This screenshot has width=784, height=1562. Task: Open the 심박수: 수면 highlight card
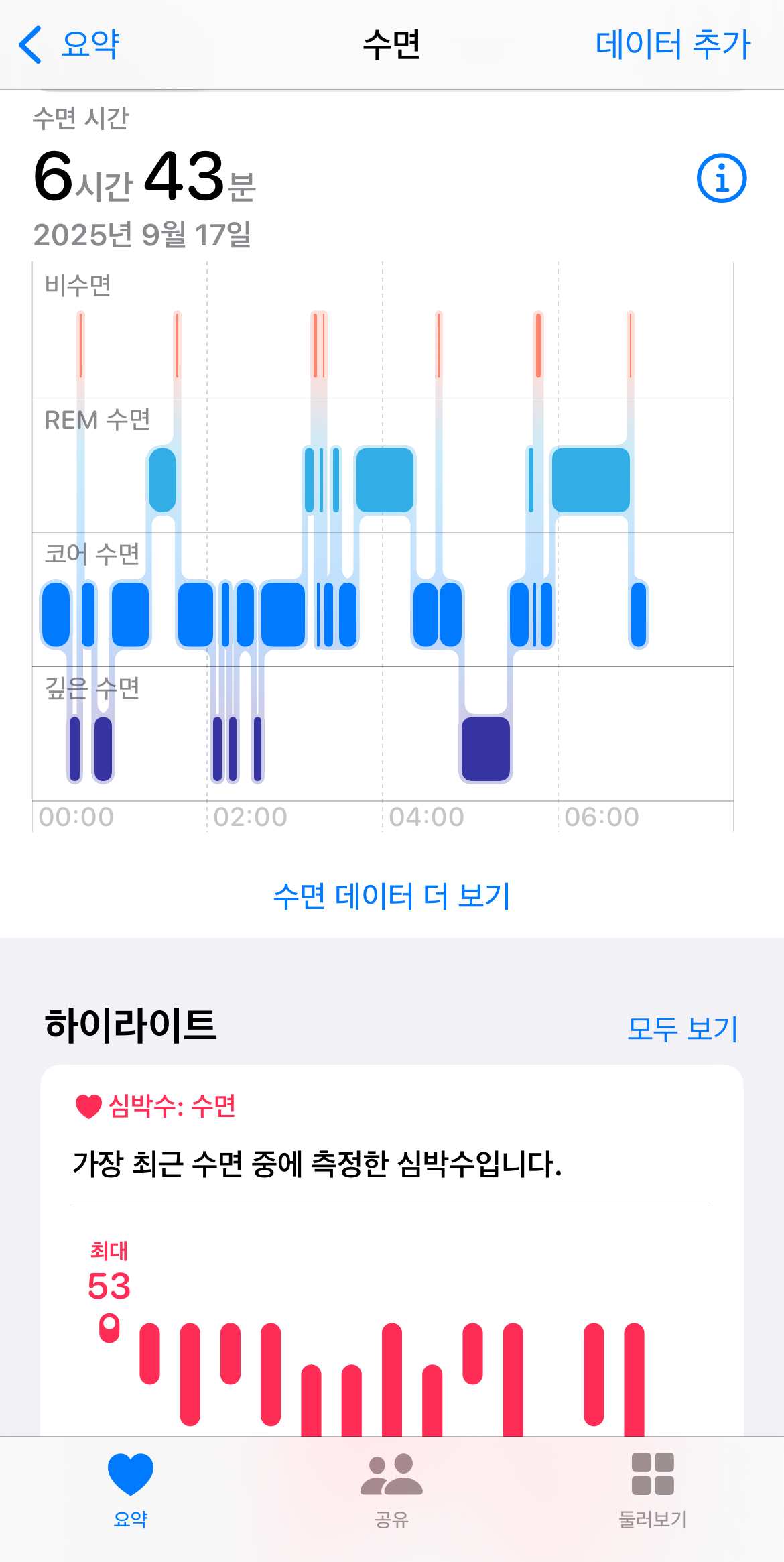point(392,1250)
